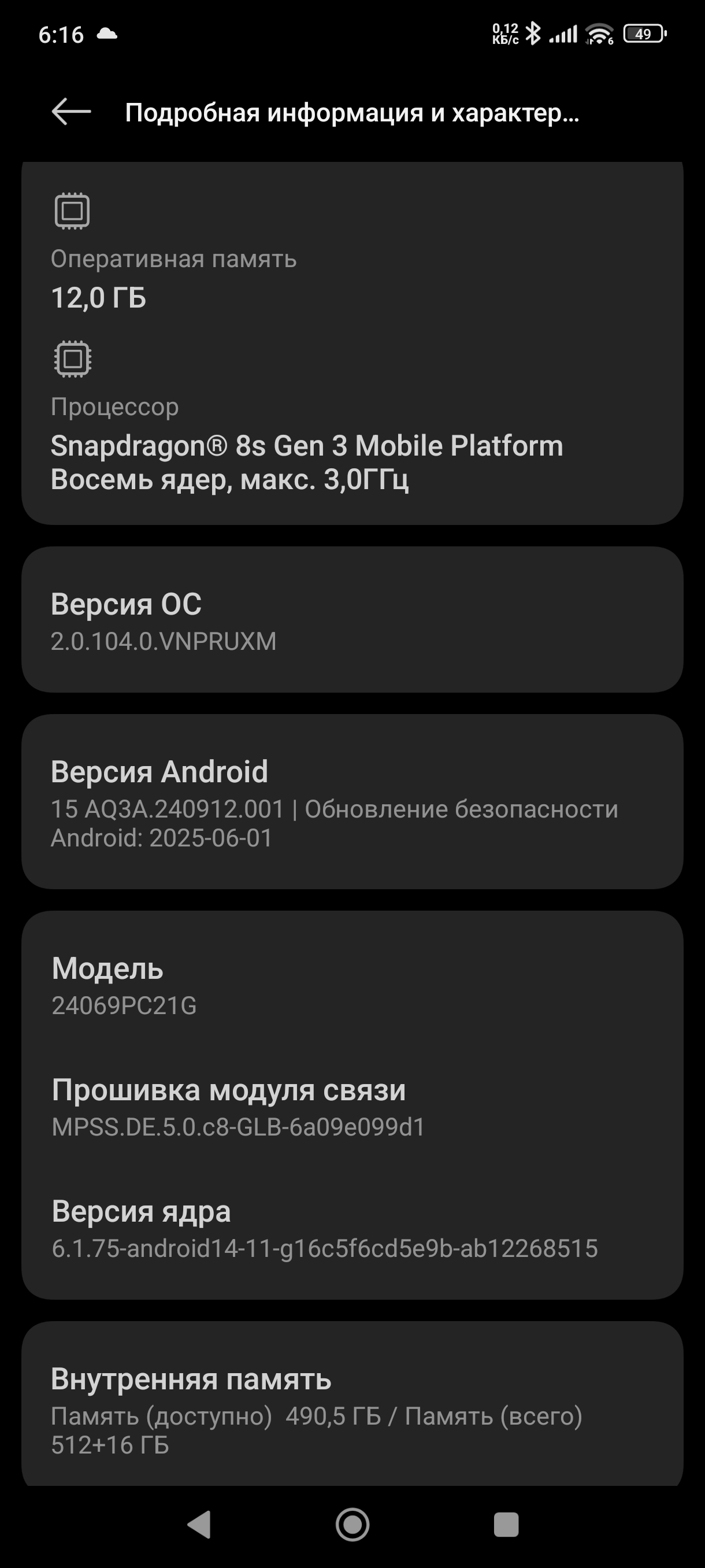The image size is (705, 1568).
Task: Open recent apps with the square button
Action: [506, 1524]
